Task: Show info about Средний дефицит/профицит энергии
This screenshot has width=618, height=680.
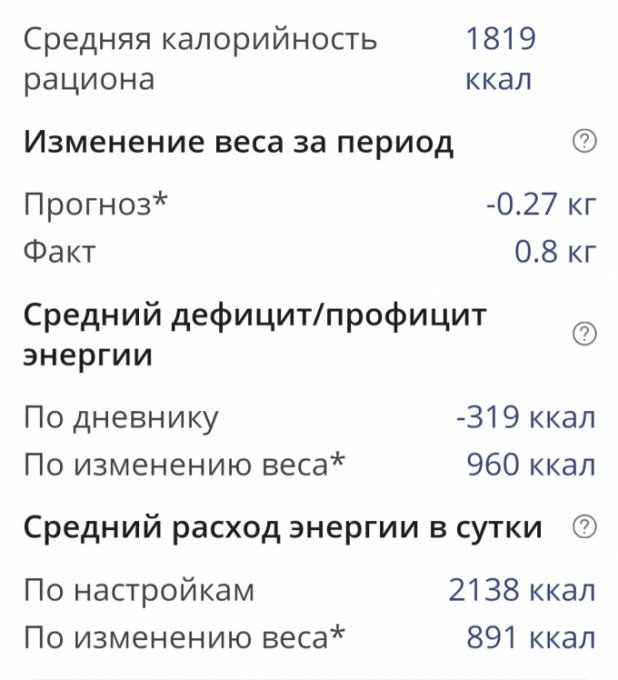Action: (584, 335)
